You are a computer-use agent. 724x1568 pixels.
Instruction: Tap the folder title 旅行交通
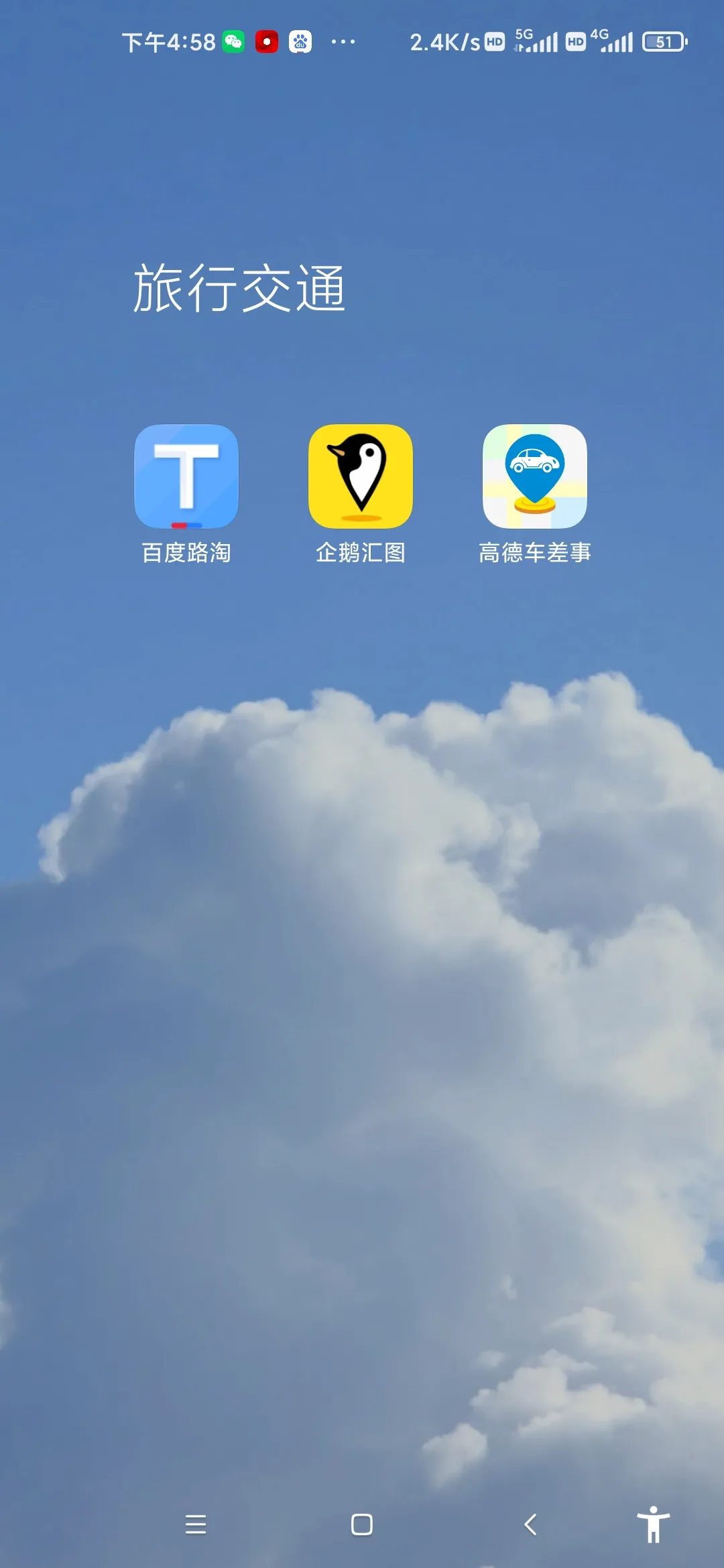point(241,288)
